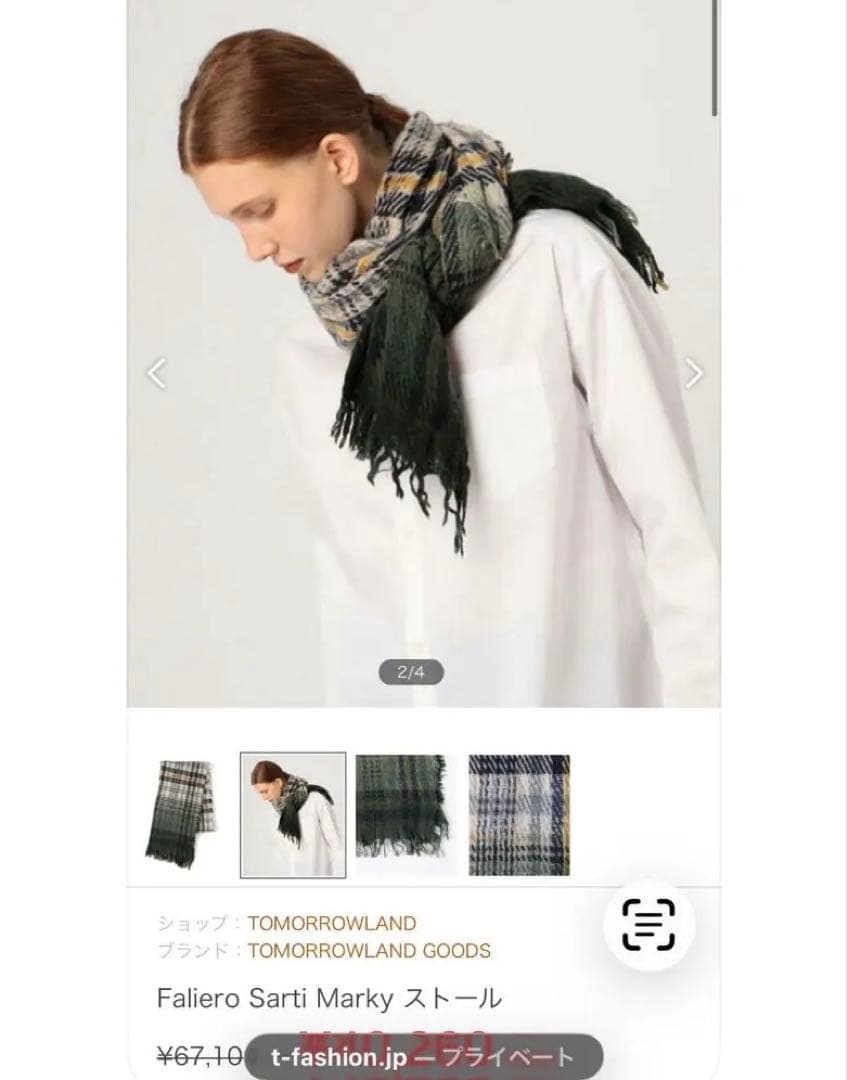Select the folded scarf thumbnail

pyautogui.click(x=184, y=814)
